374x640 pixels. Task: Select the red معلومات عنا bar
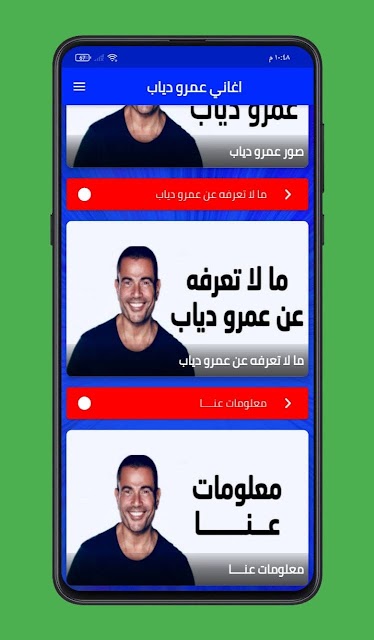187,403
